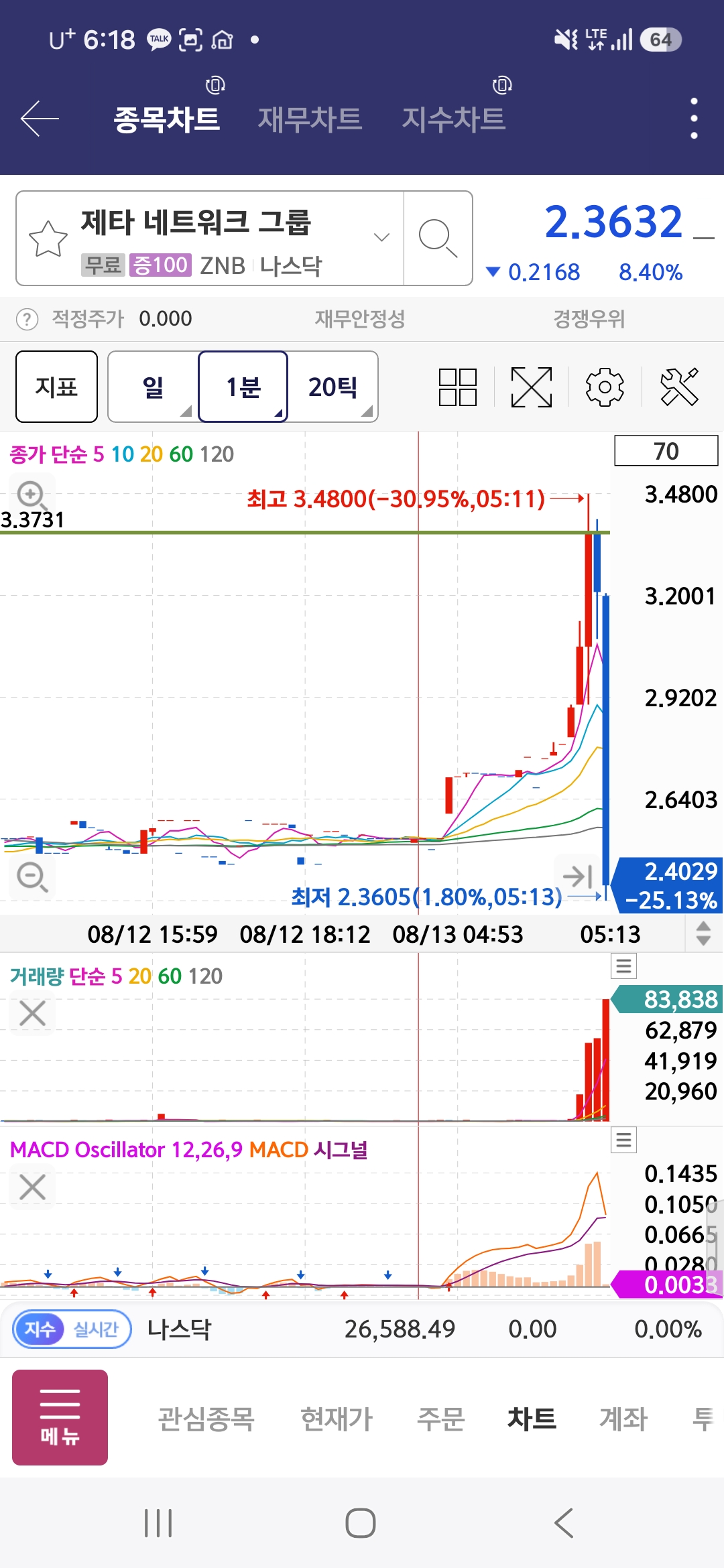Image resolution: width=724 pixels, height=1568 pixels.
Task: Select the 일 daily interval
Action: click(154, 387)
